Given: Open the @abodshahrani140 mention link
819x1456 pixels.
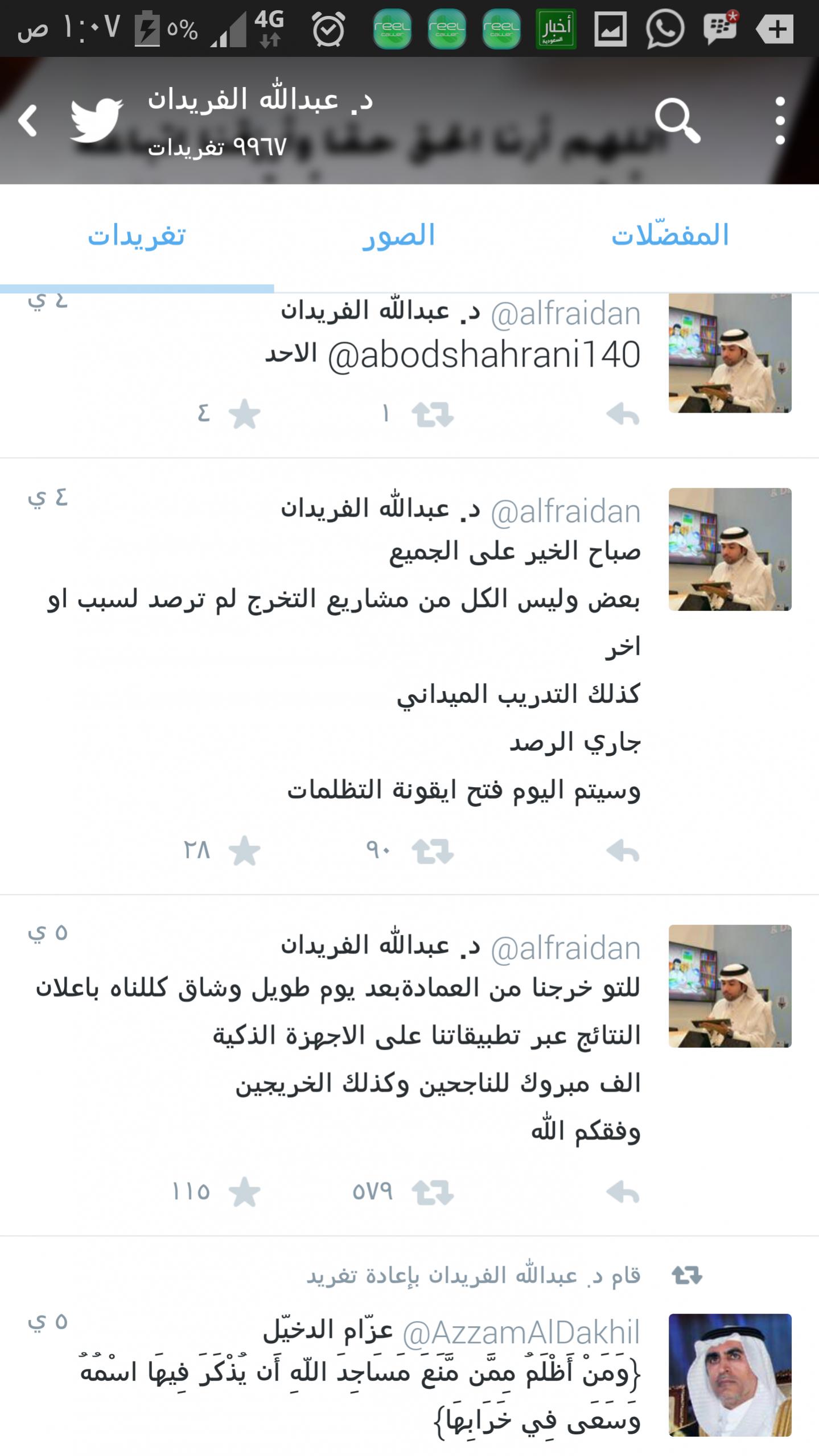Looking at the screenshot, I should click(484, 355).
